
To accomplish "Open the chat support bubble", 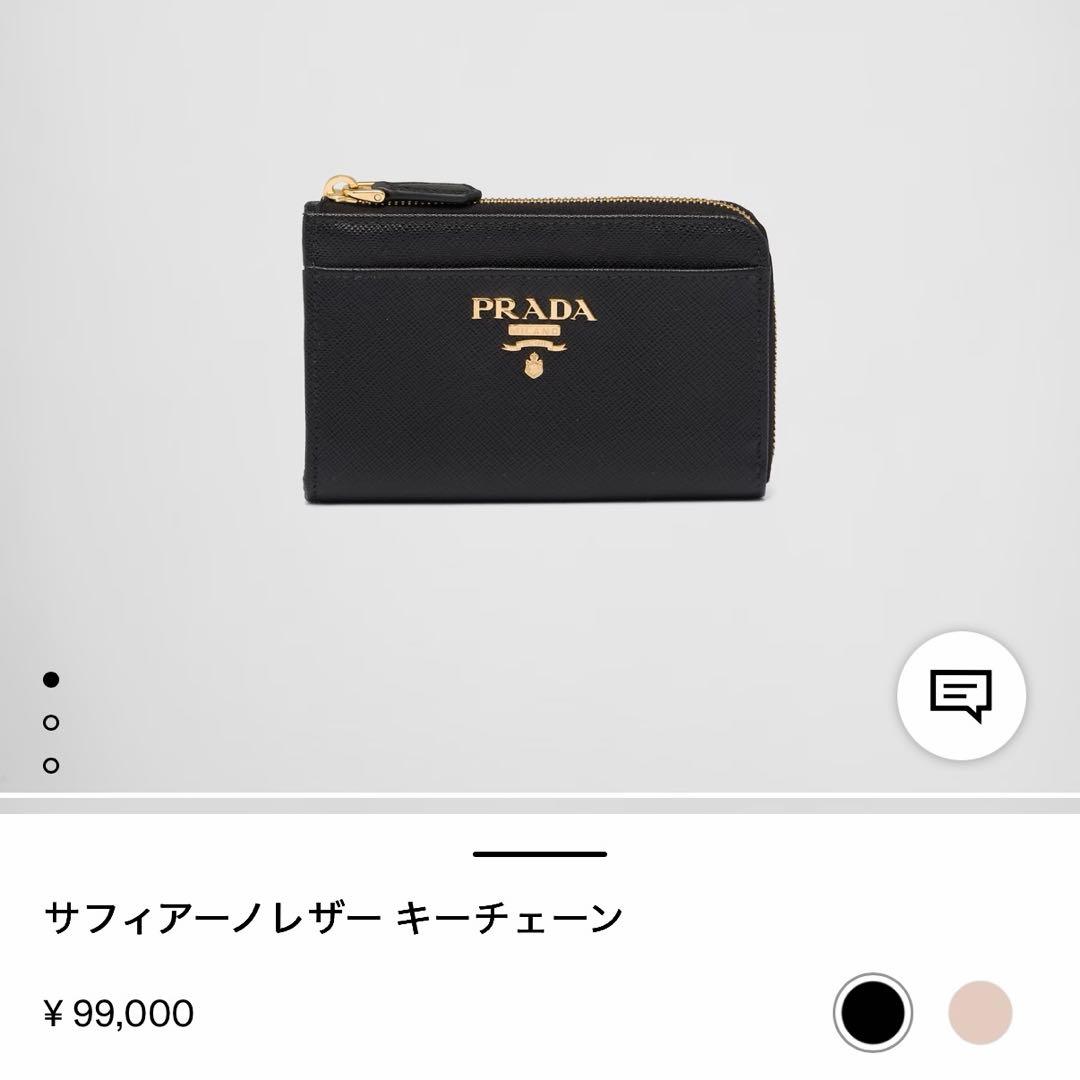I will coord(961,693).
